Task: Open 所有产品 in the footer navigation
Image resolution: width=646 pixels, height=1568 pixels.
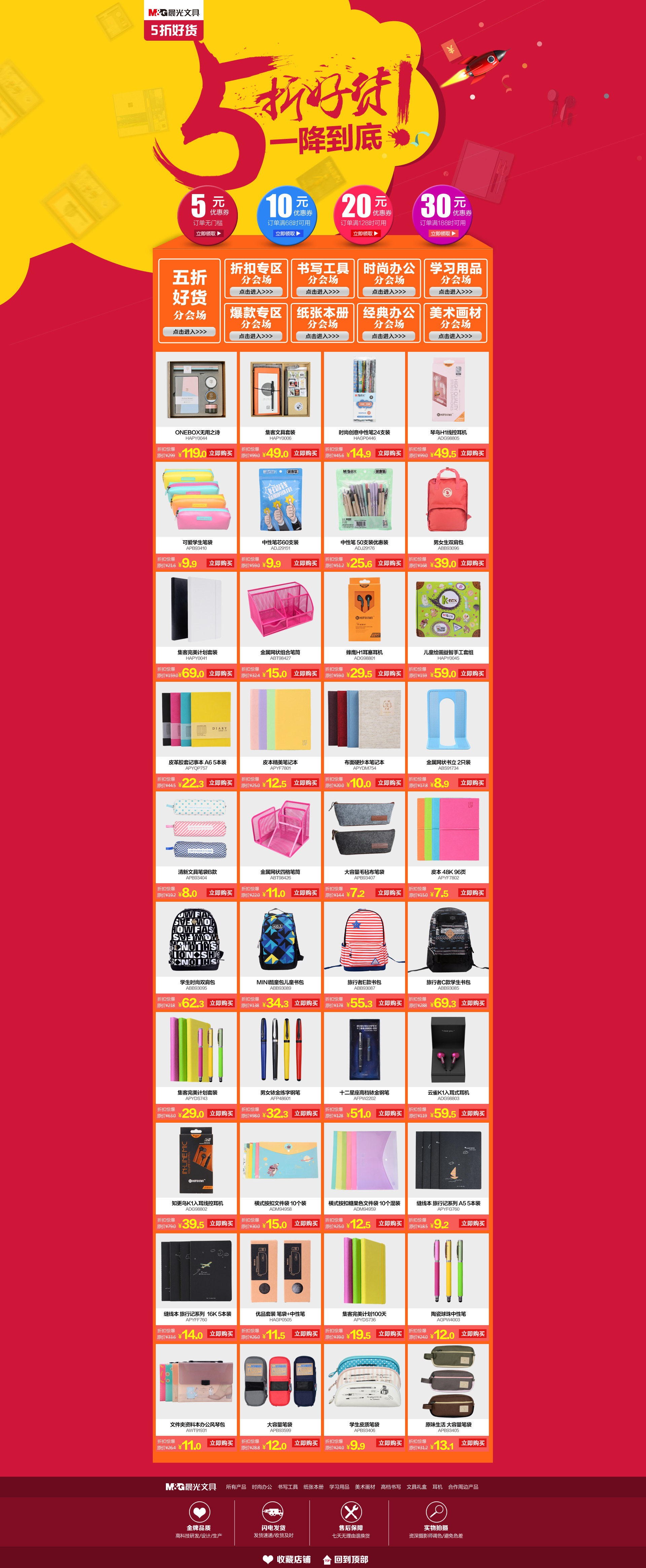Action: (x=236, y=1486)
